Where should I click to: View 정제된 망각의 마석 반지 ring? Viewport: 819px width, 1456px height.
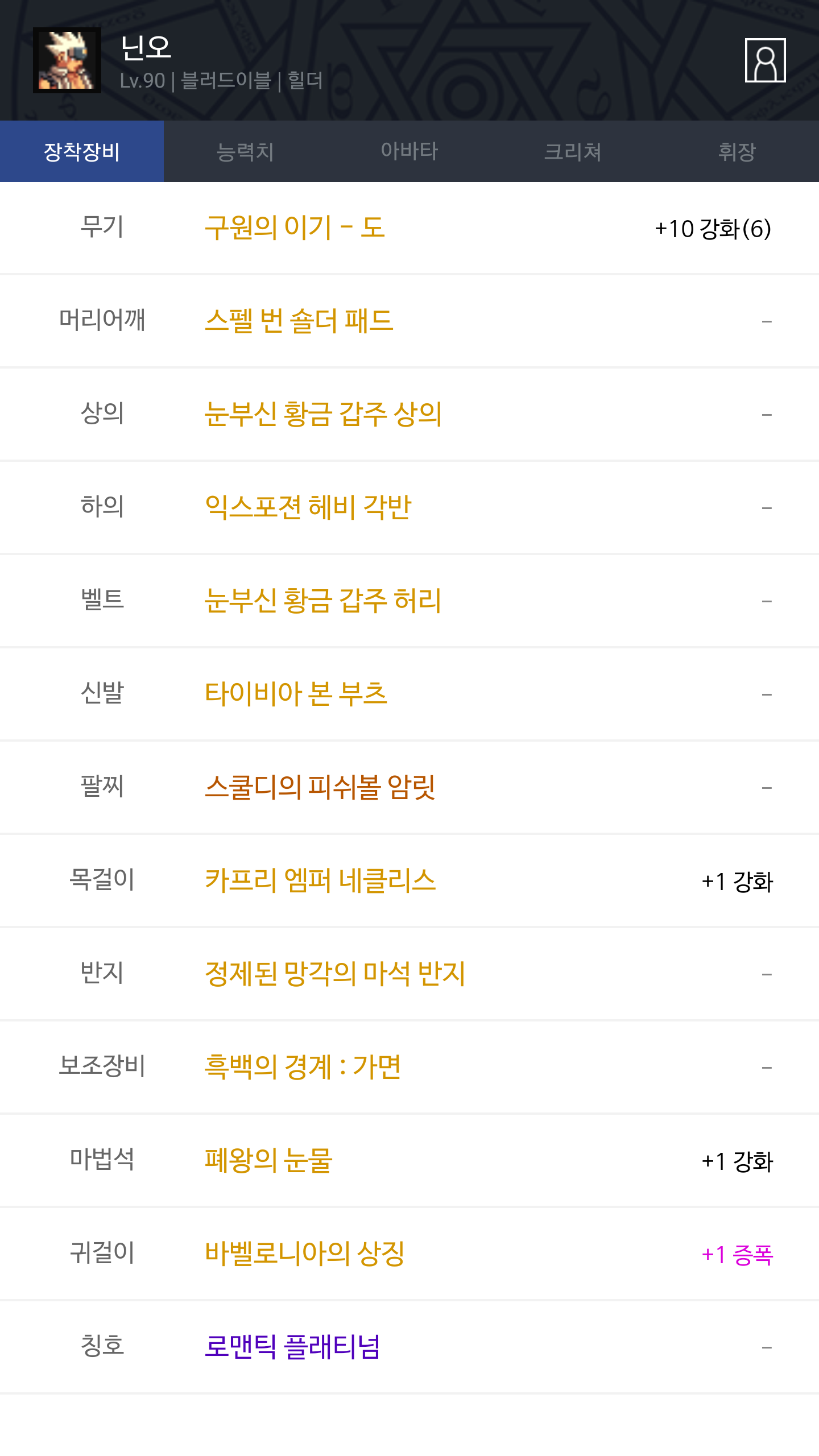pos(335,974)
